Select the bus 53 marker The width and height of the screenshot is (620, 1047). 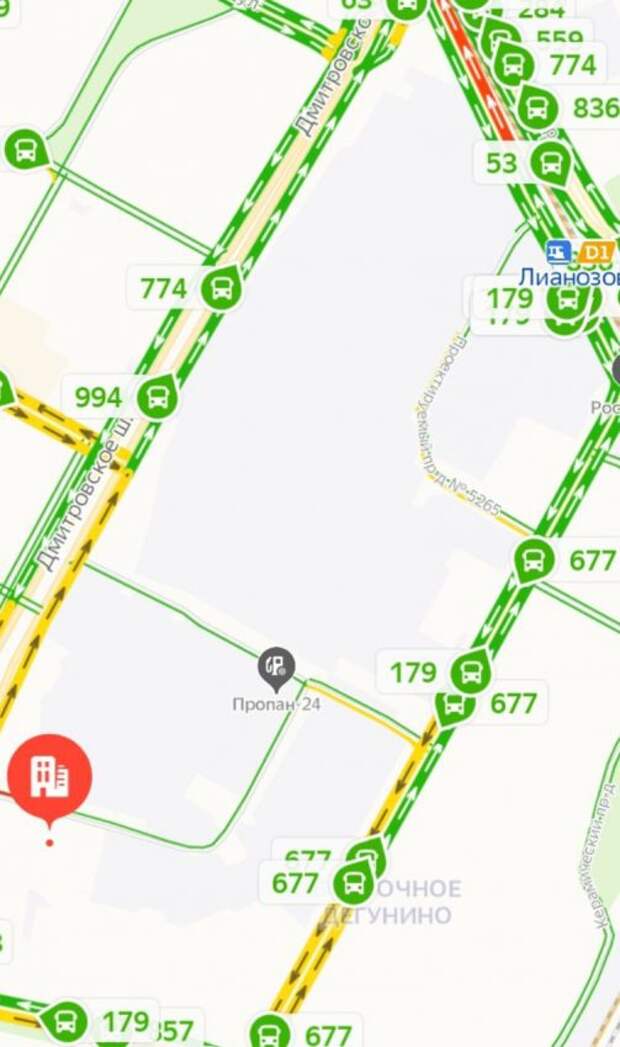coord(548,162)
